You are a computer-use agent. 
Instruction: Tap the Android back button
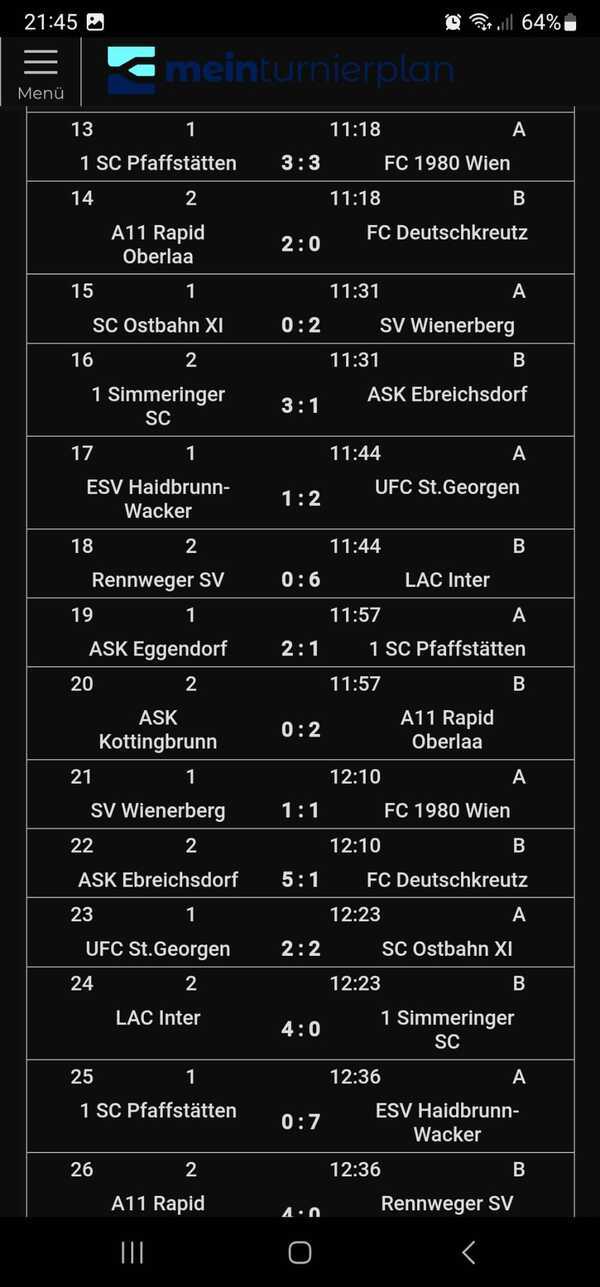pyautogui.click(x=468, y=1252)
